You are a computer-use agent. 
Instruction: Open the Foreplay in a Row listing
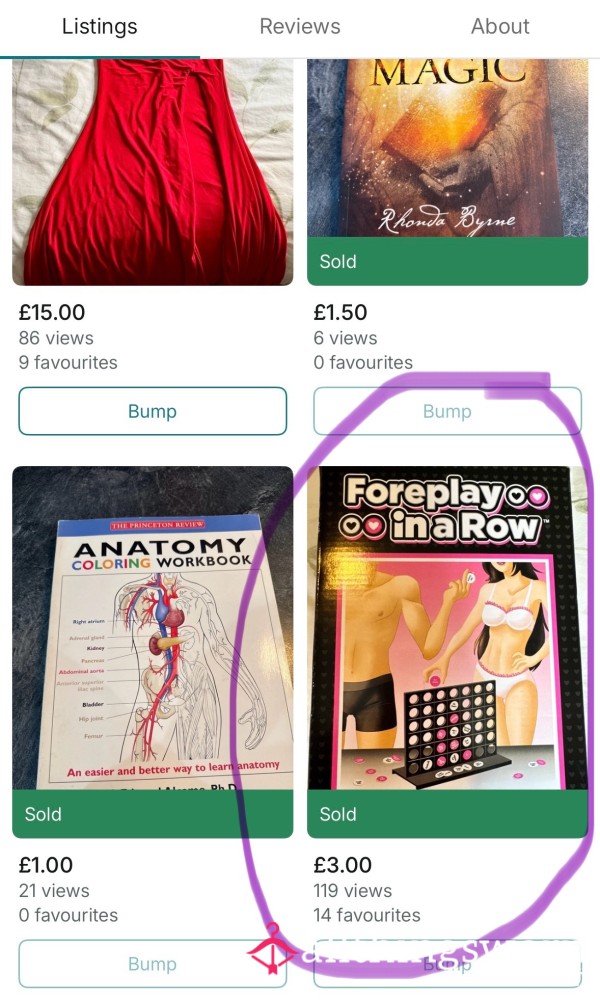tap(447, 652)
